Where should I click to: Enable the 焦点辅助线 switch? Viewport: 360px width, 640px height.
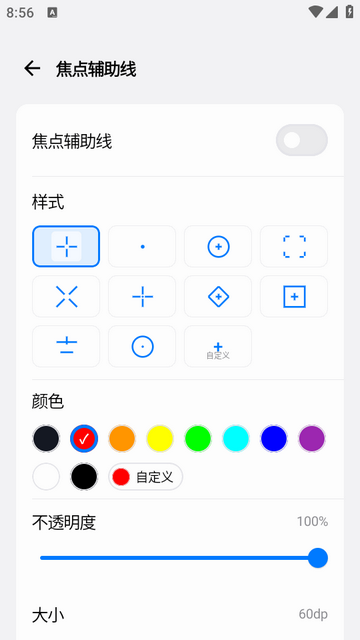coord(302,140)
